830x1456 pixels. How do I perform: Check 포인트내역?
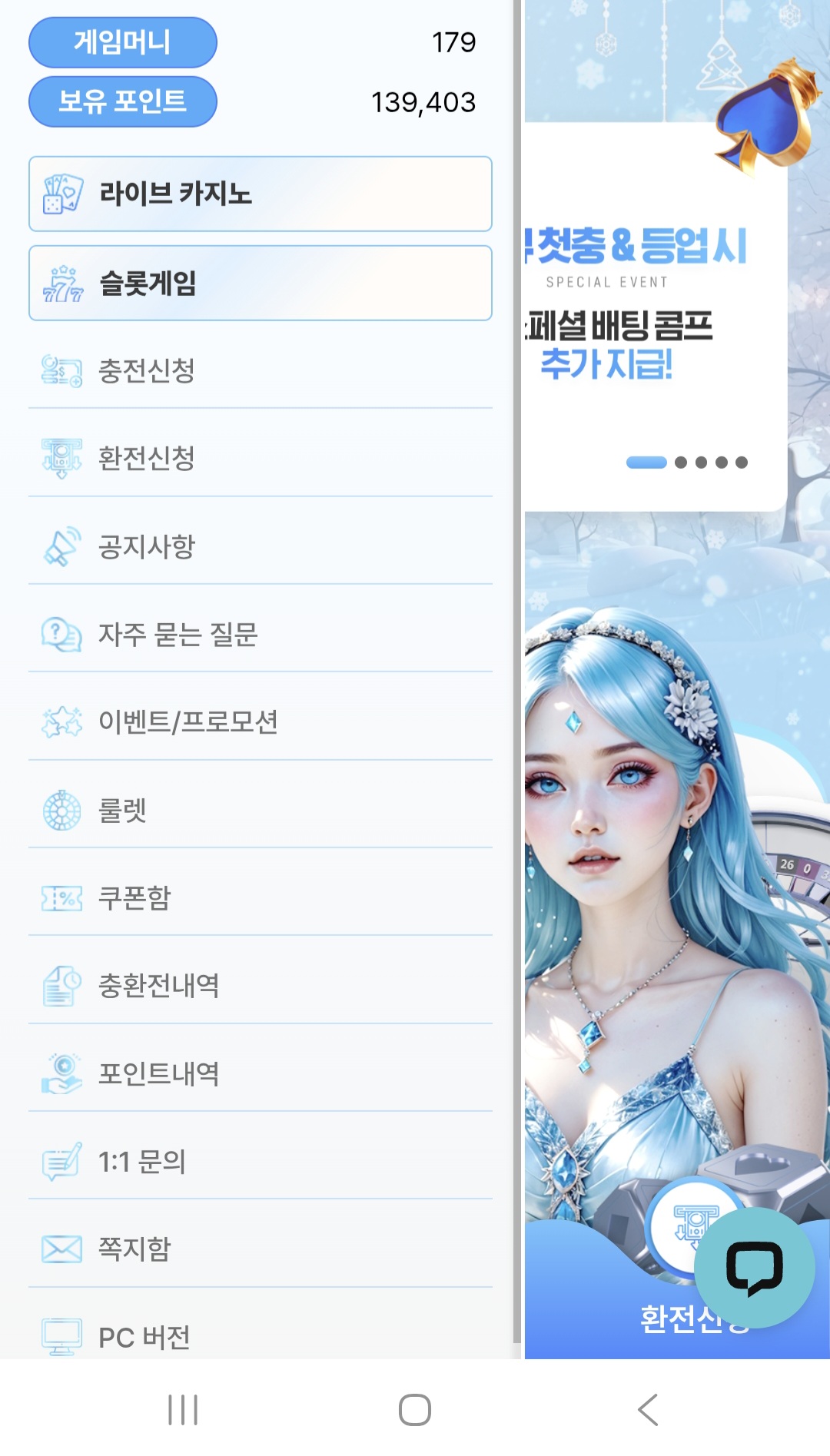point(260,1073)
